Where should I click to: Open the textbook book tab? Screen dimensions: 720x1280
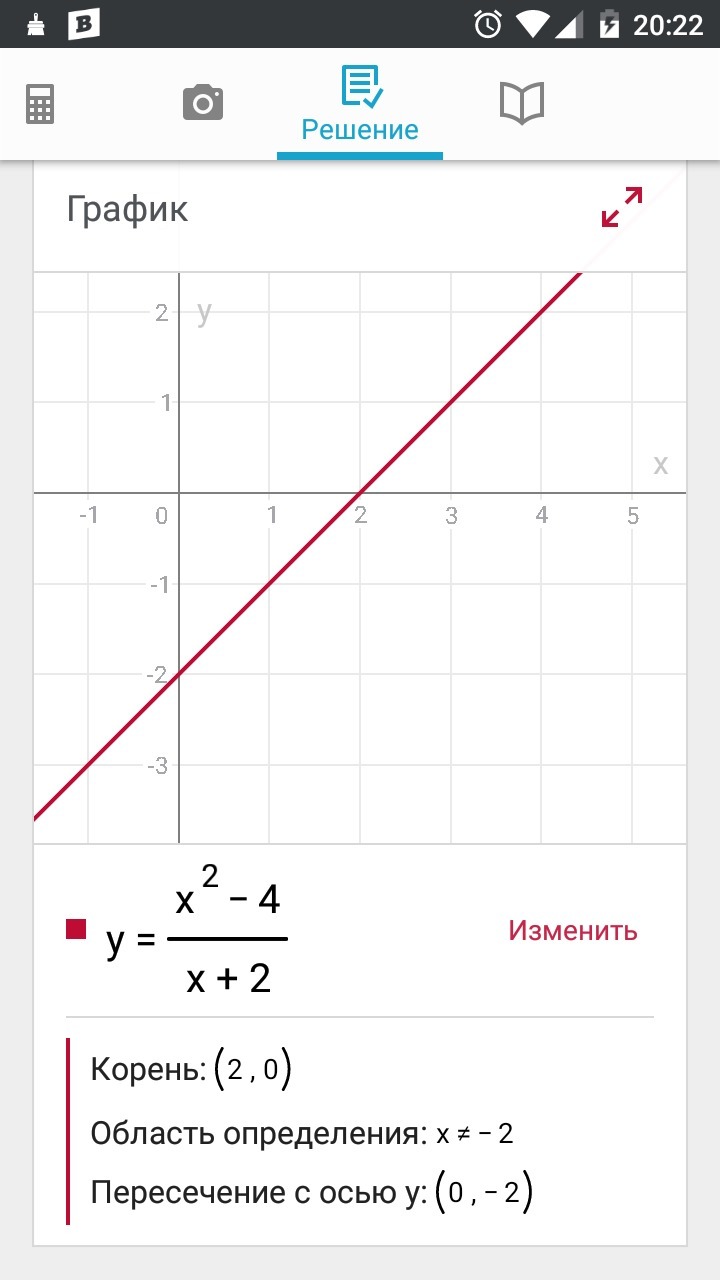[521, 103]
